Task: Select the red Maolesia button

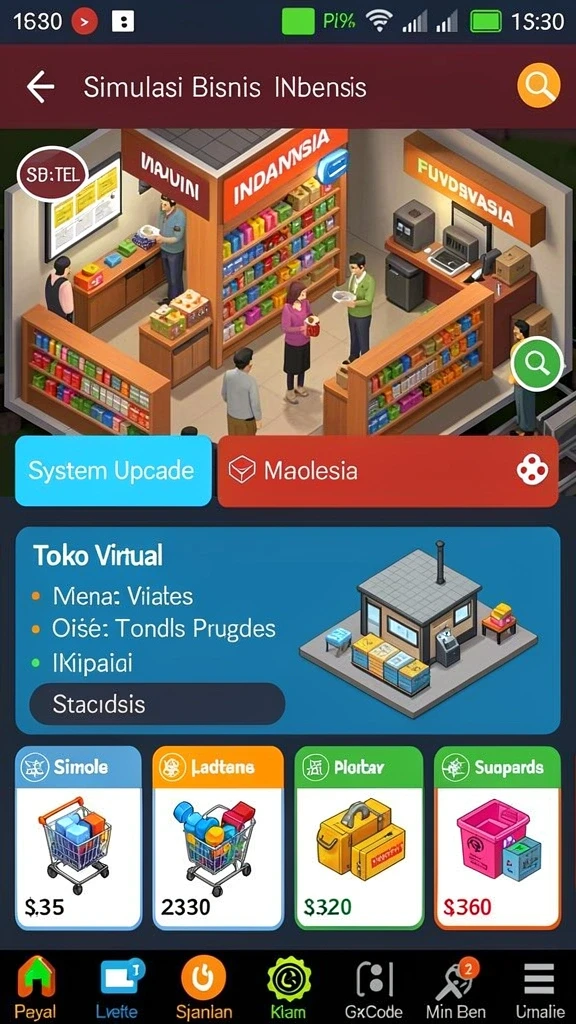Action: click(388, 471)
